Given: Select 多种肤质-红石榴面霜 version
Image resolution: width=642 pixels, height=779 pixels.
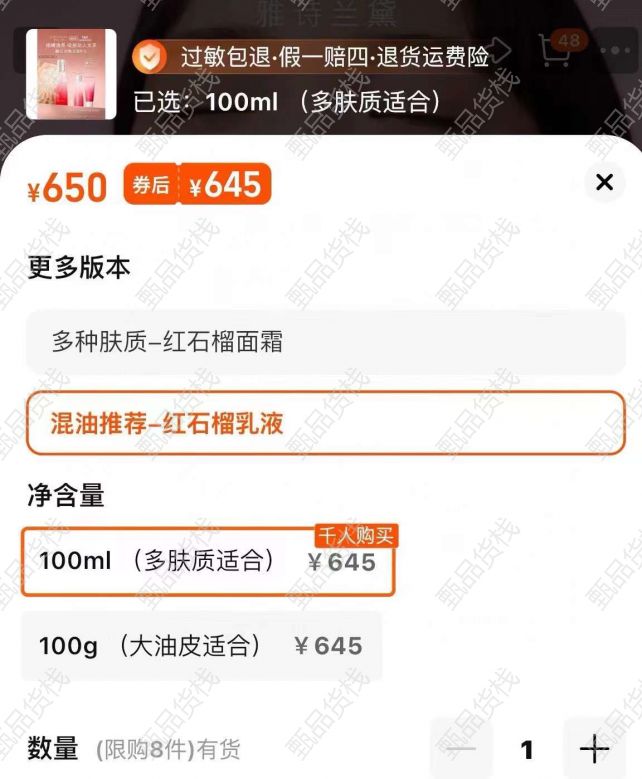Looking at the screenshot, I should click(x=325, y=342).
